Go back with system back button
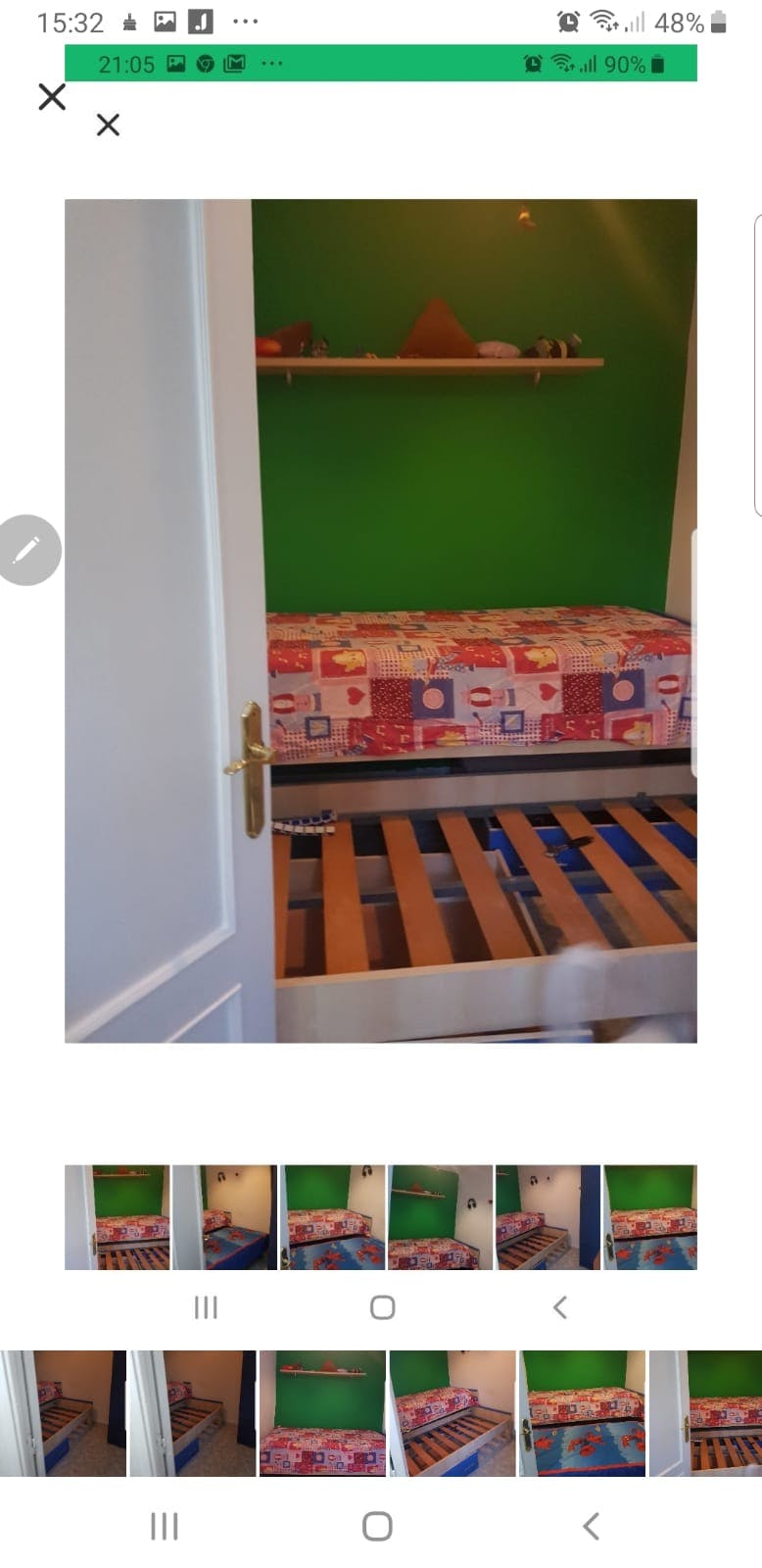 click(591, 1526)
